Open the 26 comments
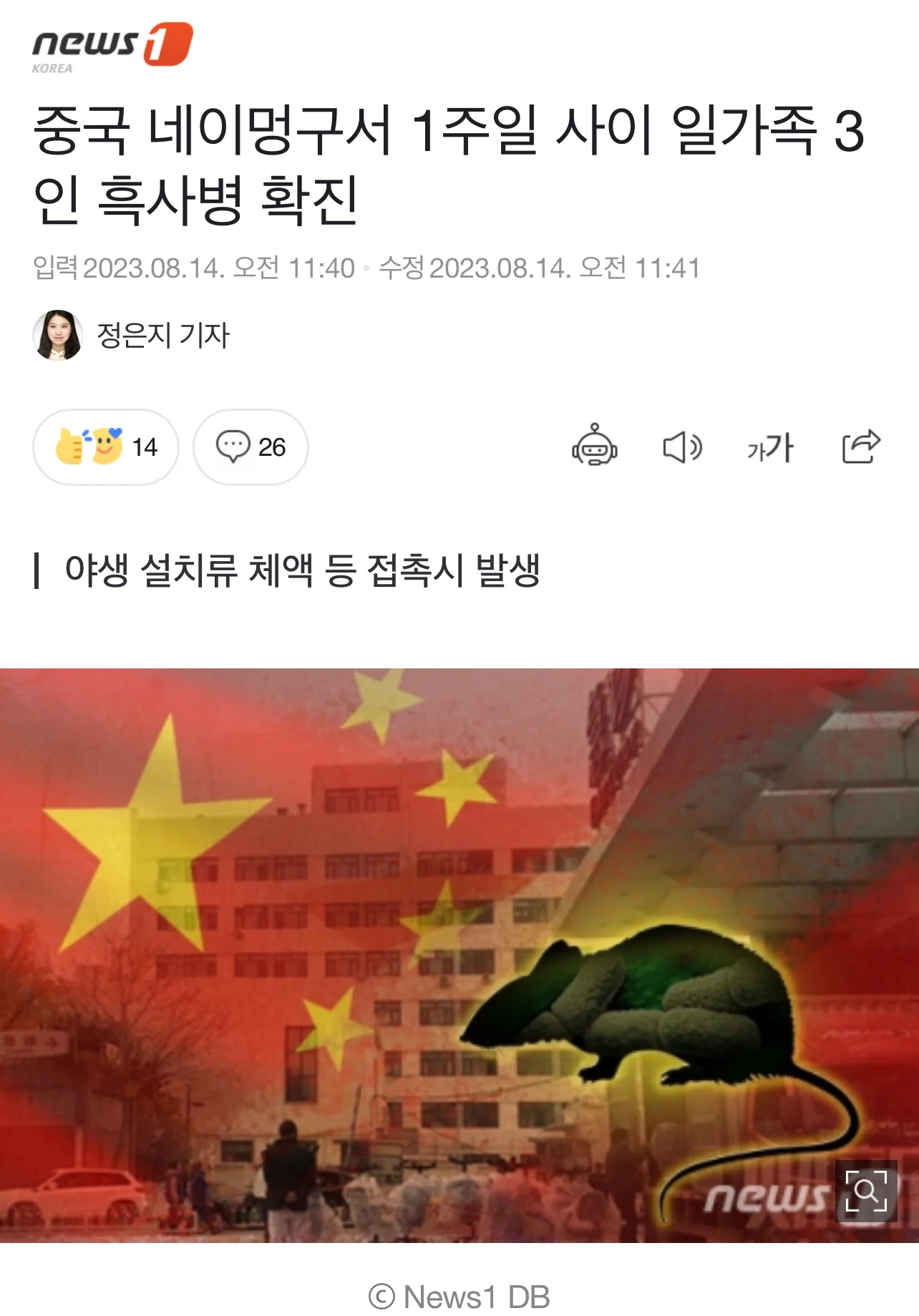 click(251, 447)
